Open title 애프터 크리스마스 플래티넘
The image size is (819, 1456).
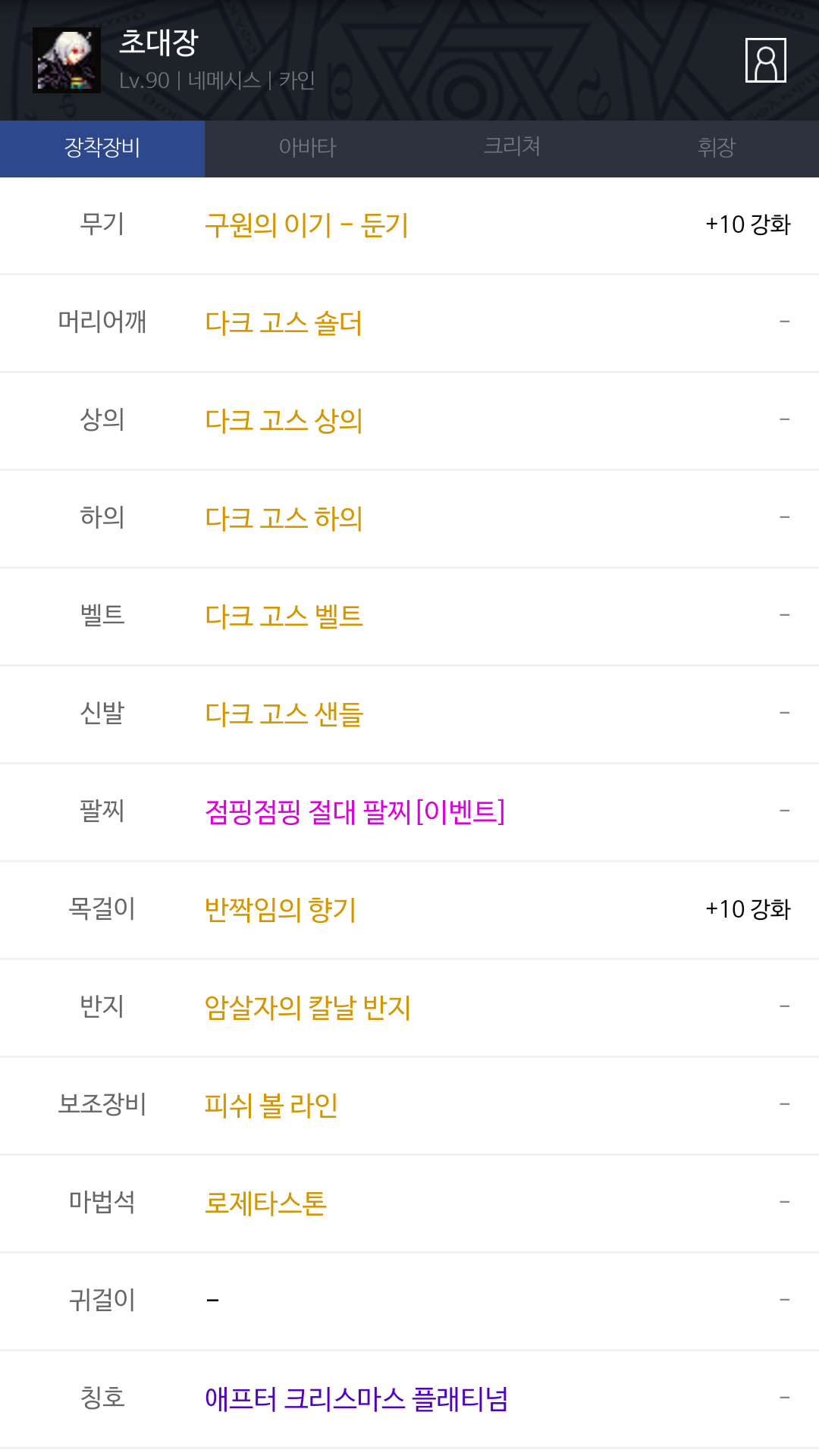356,1399
